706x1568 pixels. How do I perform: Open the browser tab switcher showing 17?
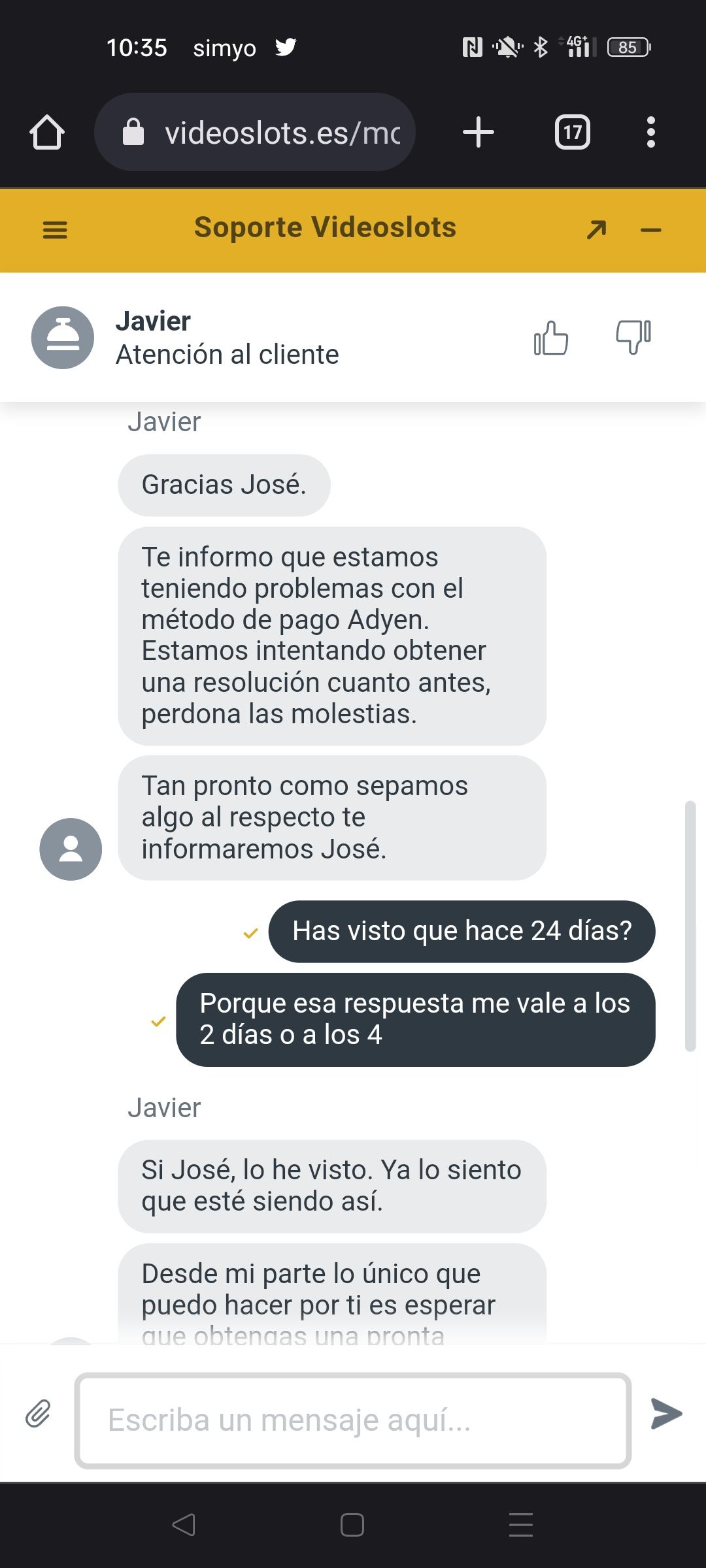[571, 131]
